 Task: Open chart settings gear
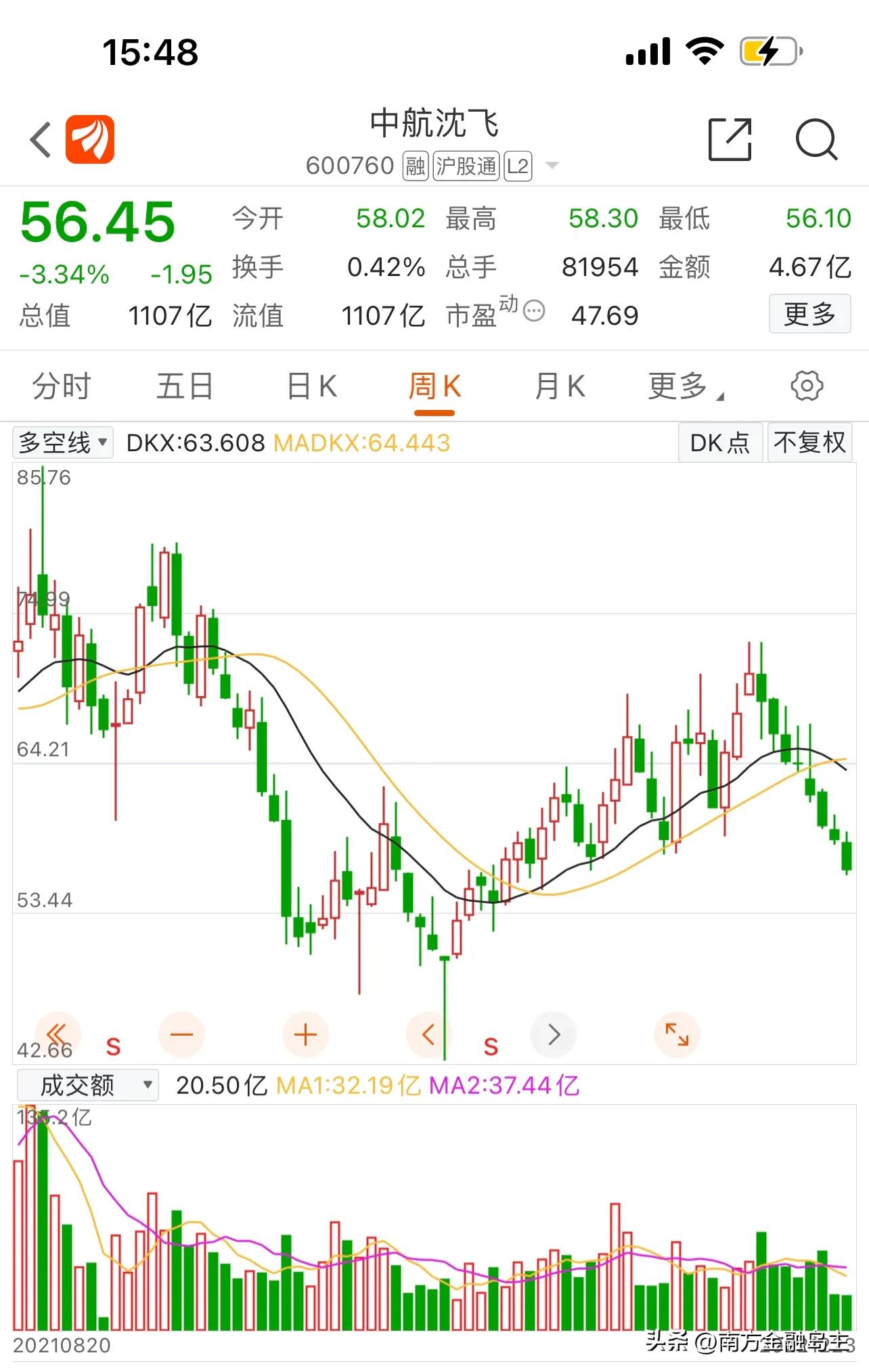tap(807, 386)
